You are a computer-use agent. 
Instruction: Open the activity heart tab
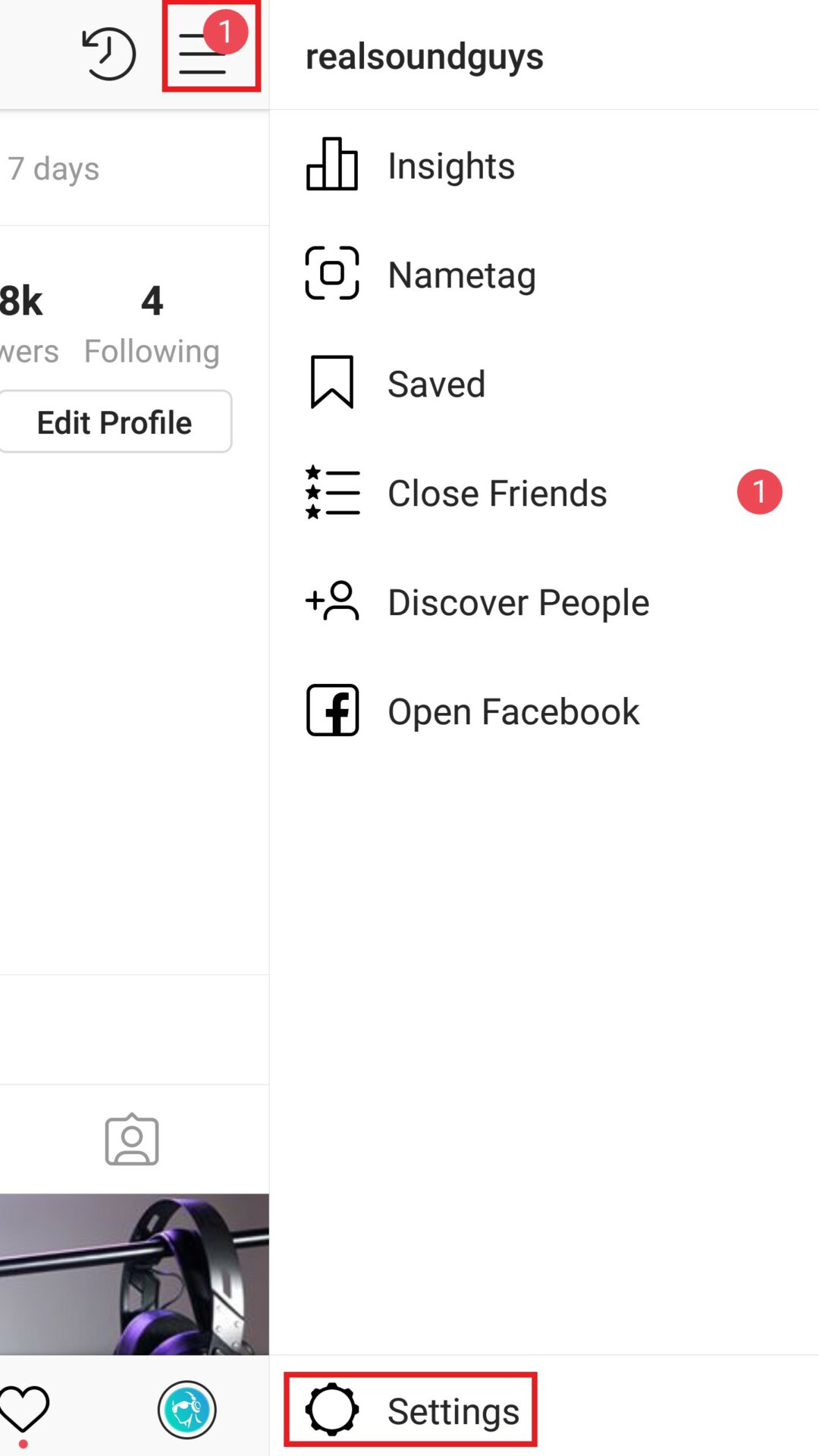point(24,1409)
